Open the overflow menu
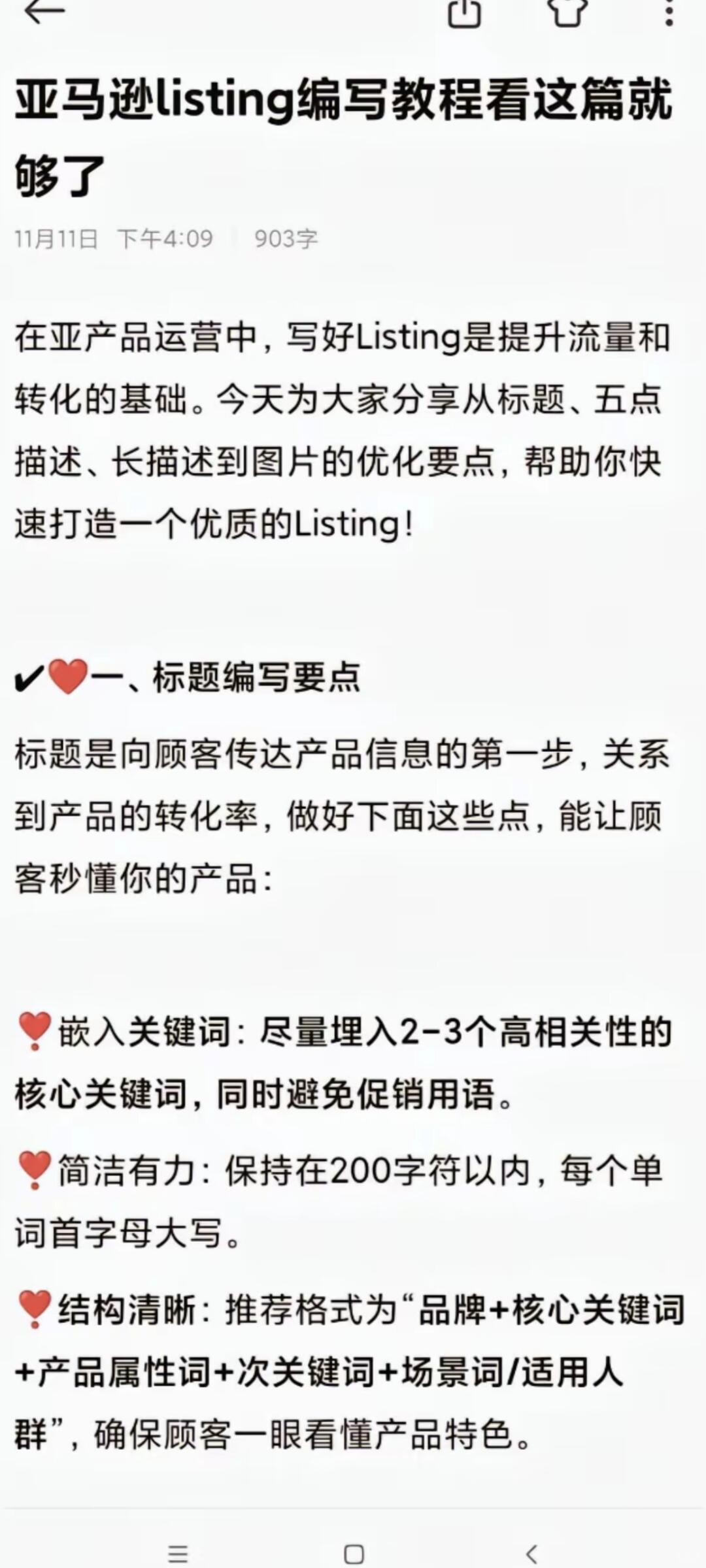This screenshot has width=706, height=1568. click(668, 12)
